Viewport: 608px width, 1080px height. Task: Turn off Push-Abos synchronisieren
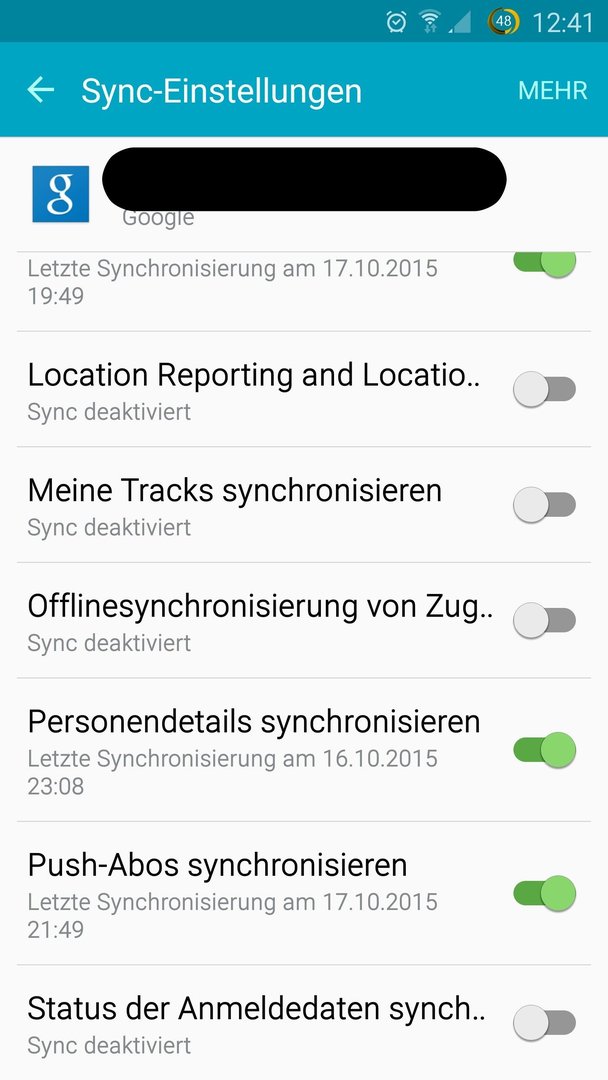pos(544,893)
